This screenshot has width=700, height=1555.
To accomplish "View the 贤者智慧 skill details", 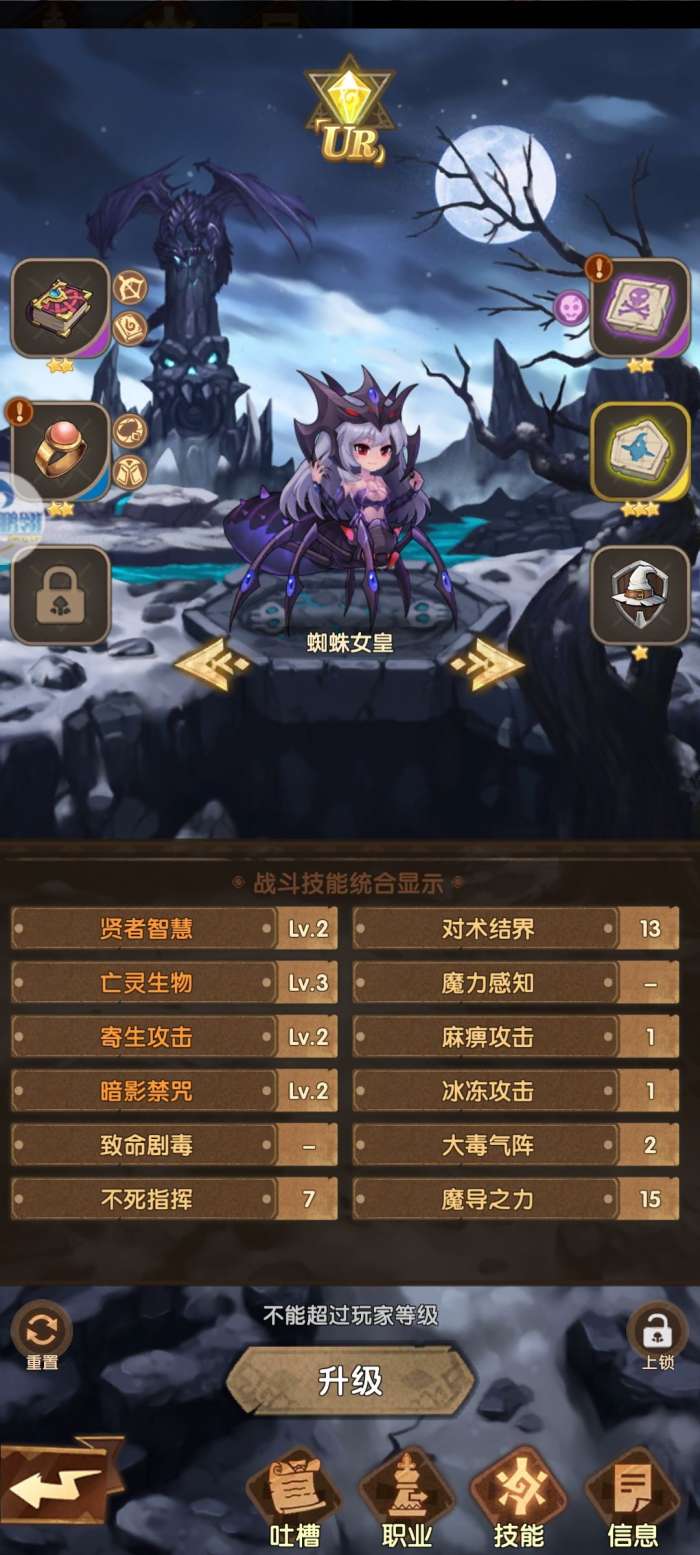I will point(146,929).
